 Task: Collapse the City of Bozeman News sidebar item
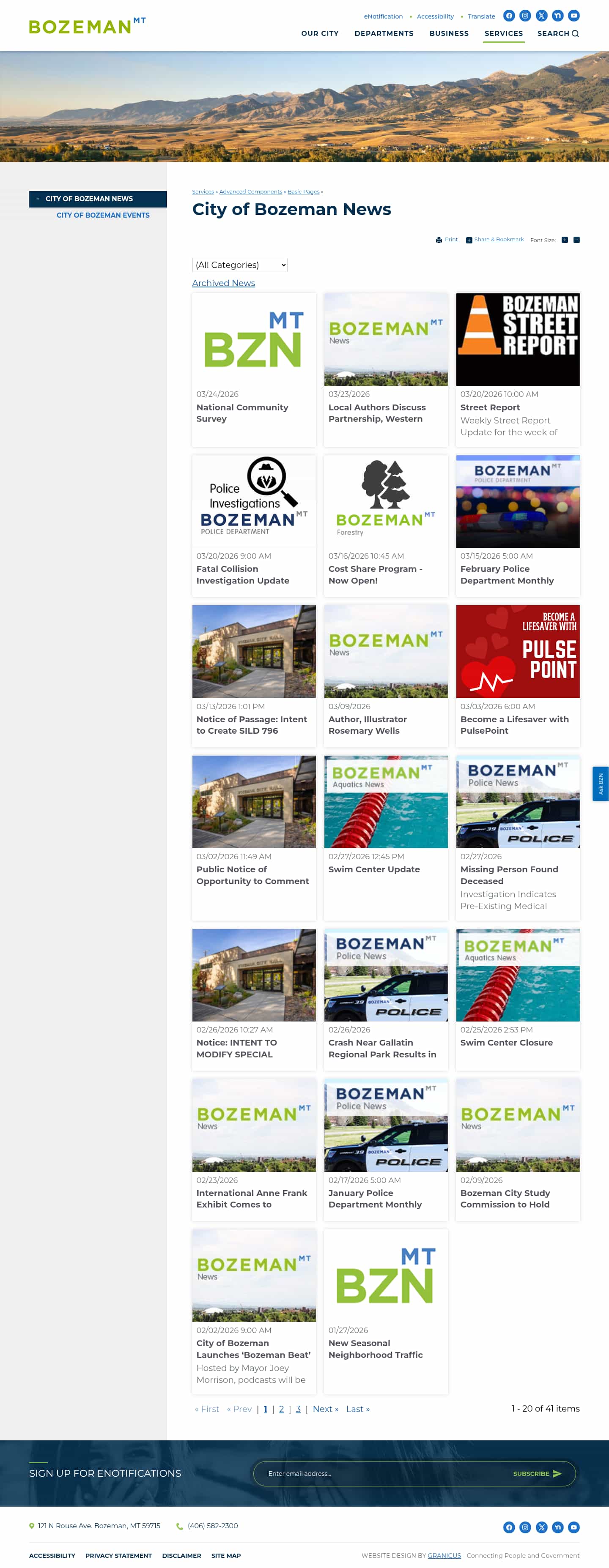[x=38, y=199]
